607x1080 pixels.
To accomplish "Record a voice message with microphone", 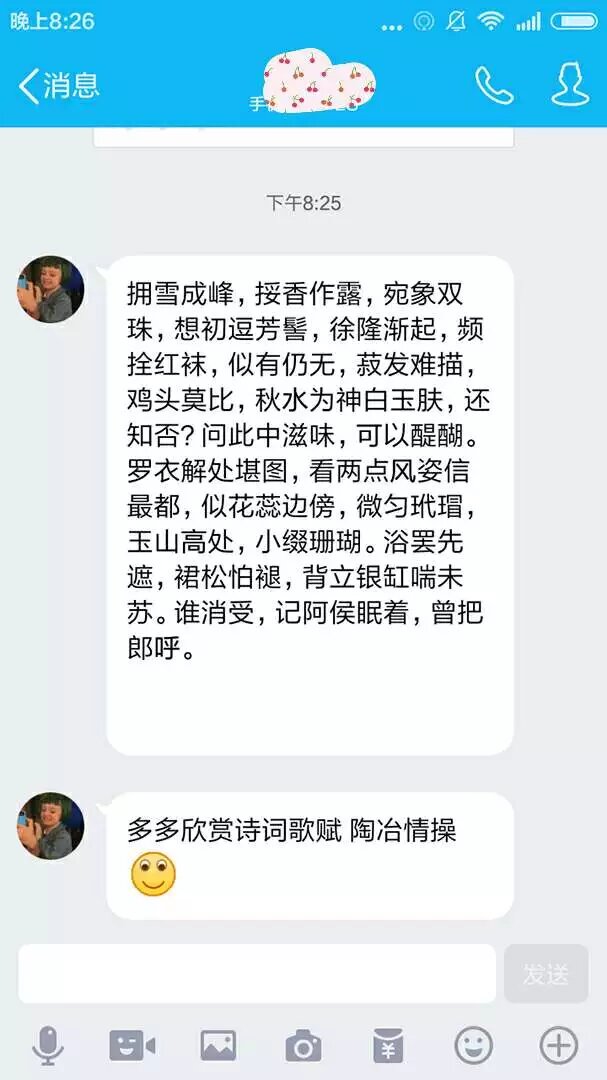I will pyautogui.click(x=47, y=1046).
